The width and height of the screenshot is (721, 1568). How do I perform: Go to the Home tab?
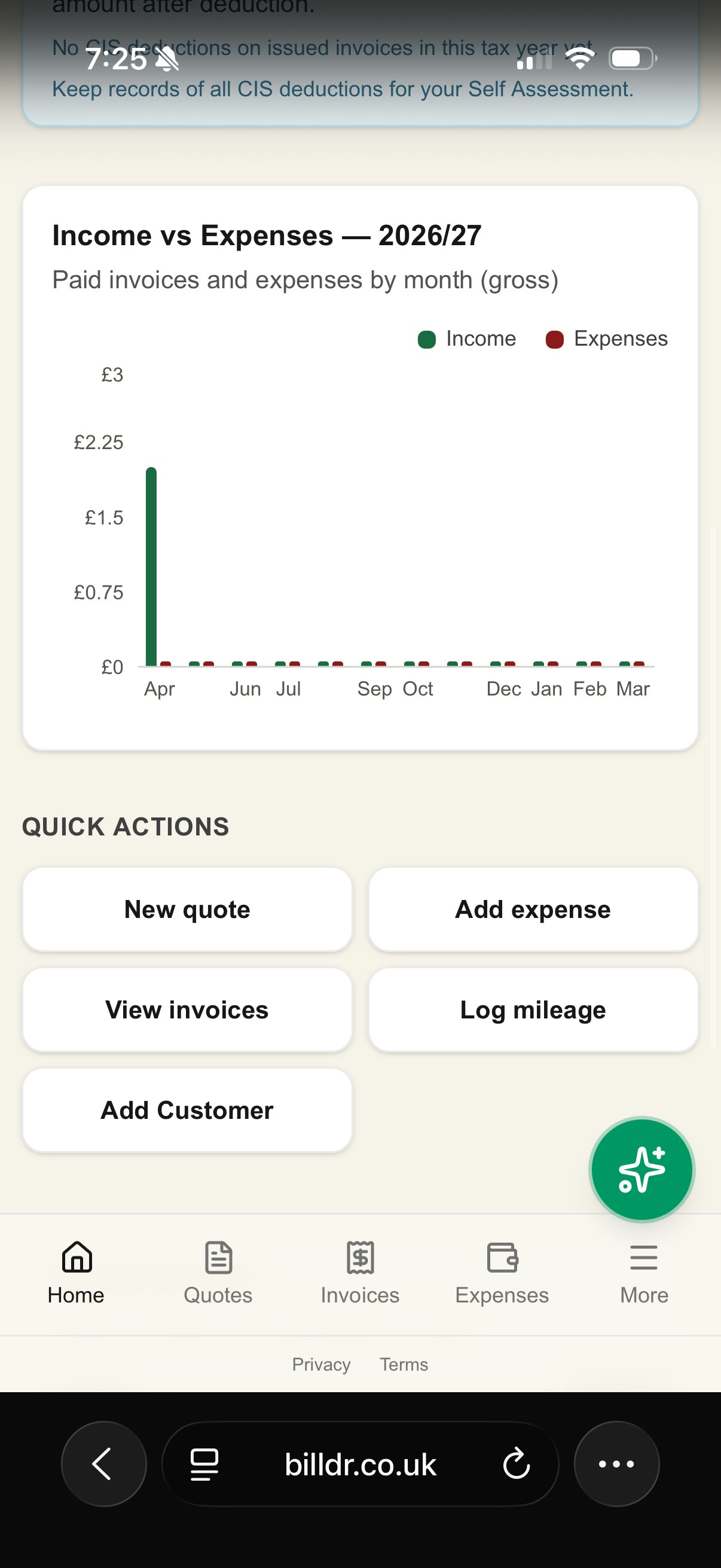[76, 1272]
